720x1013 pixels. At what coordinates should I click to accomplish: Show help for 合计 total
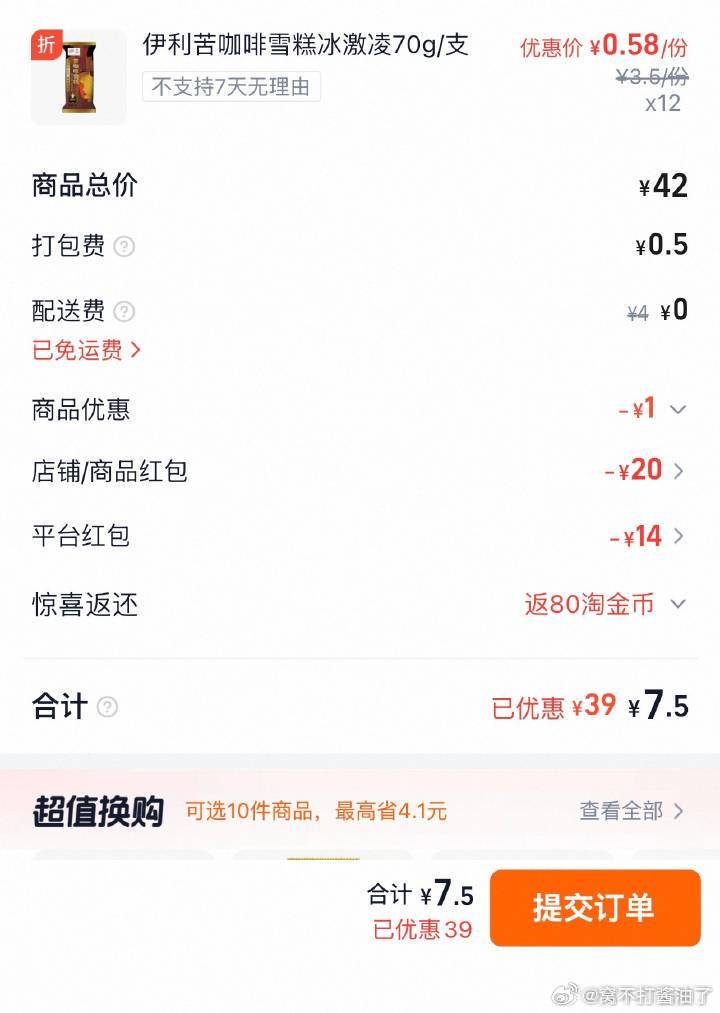pos(107,707)
